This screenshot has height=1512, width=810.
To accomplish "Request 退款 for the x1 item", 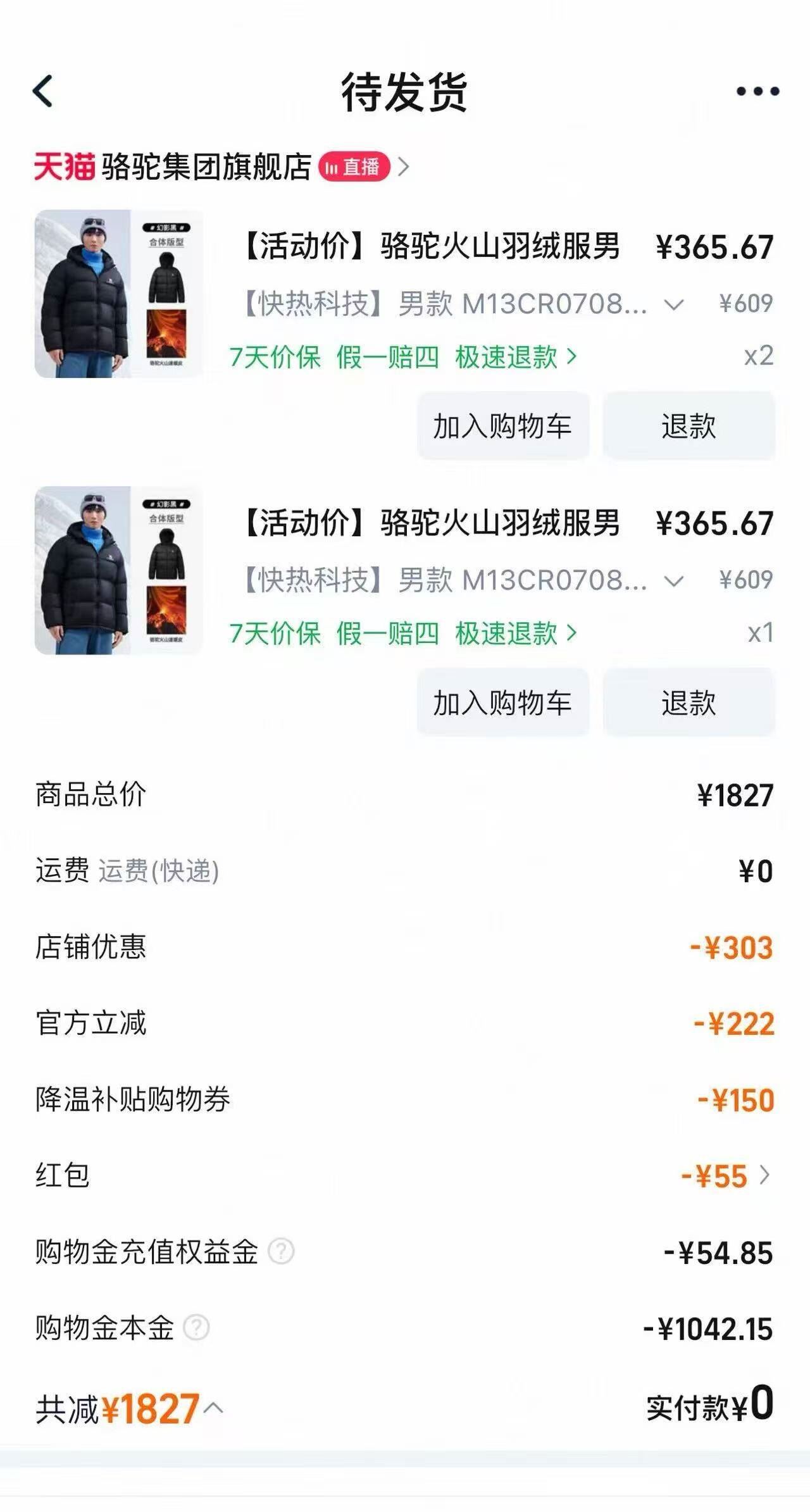I will point(688,702).
